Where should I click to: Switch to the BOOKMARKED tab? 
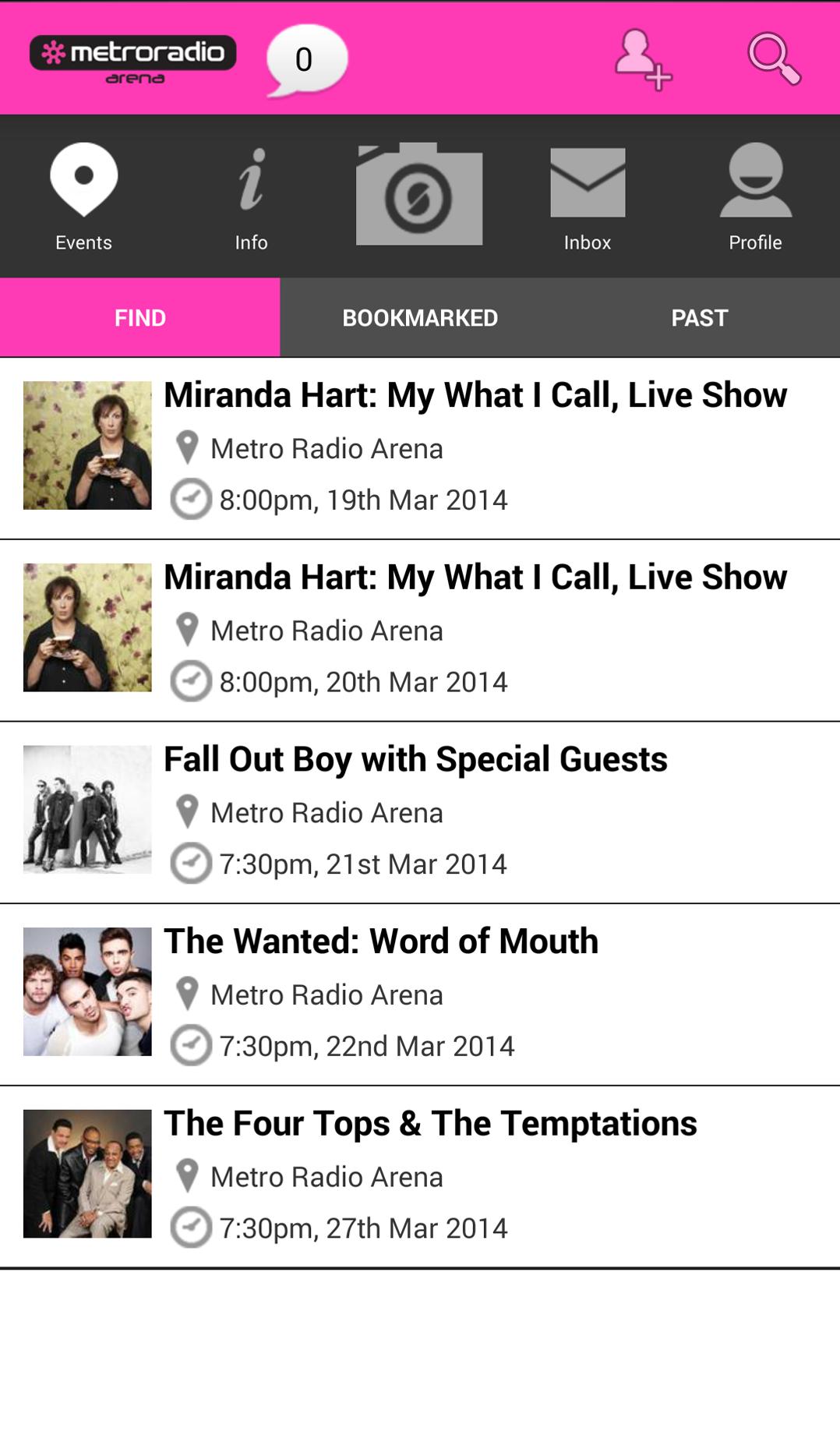click(x=420, y=317)
